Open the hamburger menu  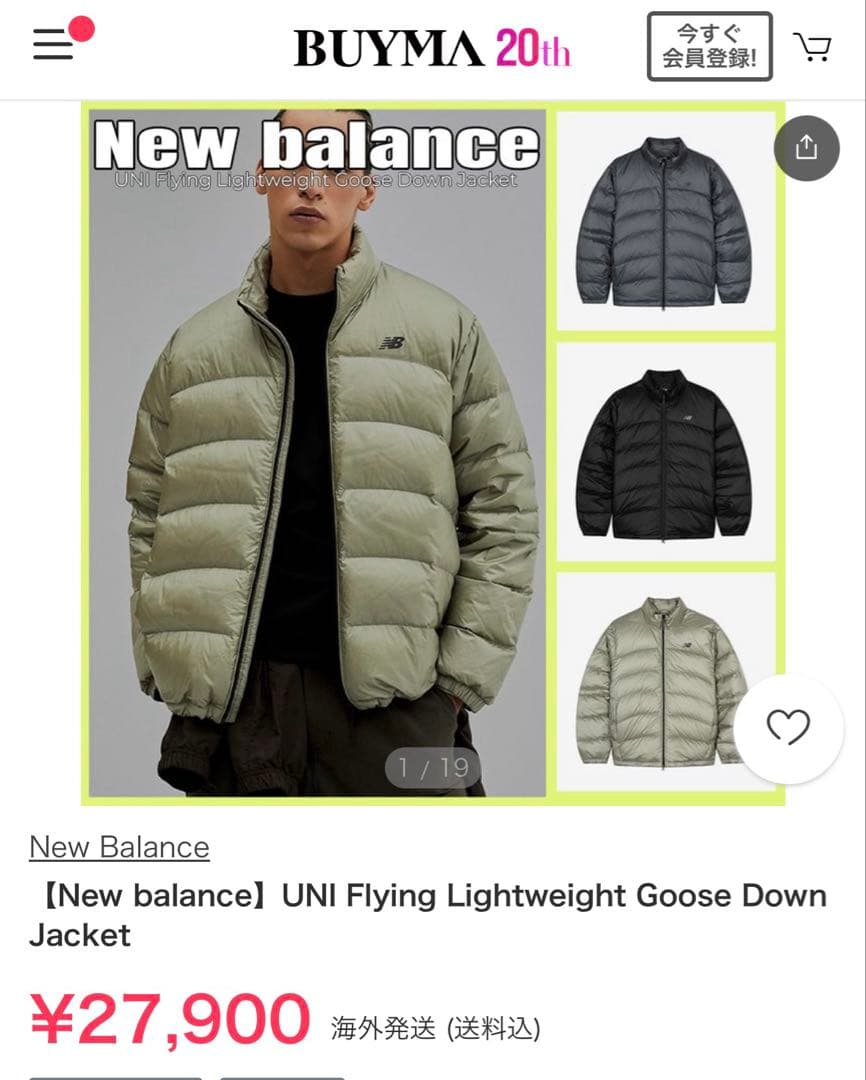pos(54,45)
